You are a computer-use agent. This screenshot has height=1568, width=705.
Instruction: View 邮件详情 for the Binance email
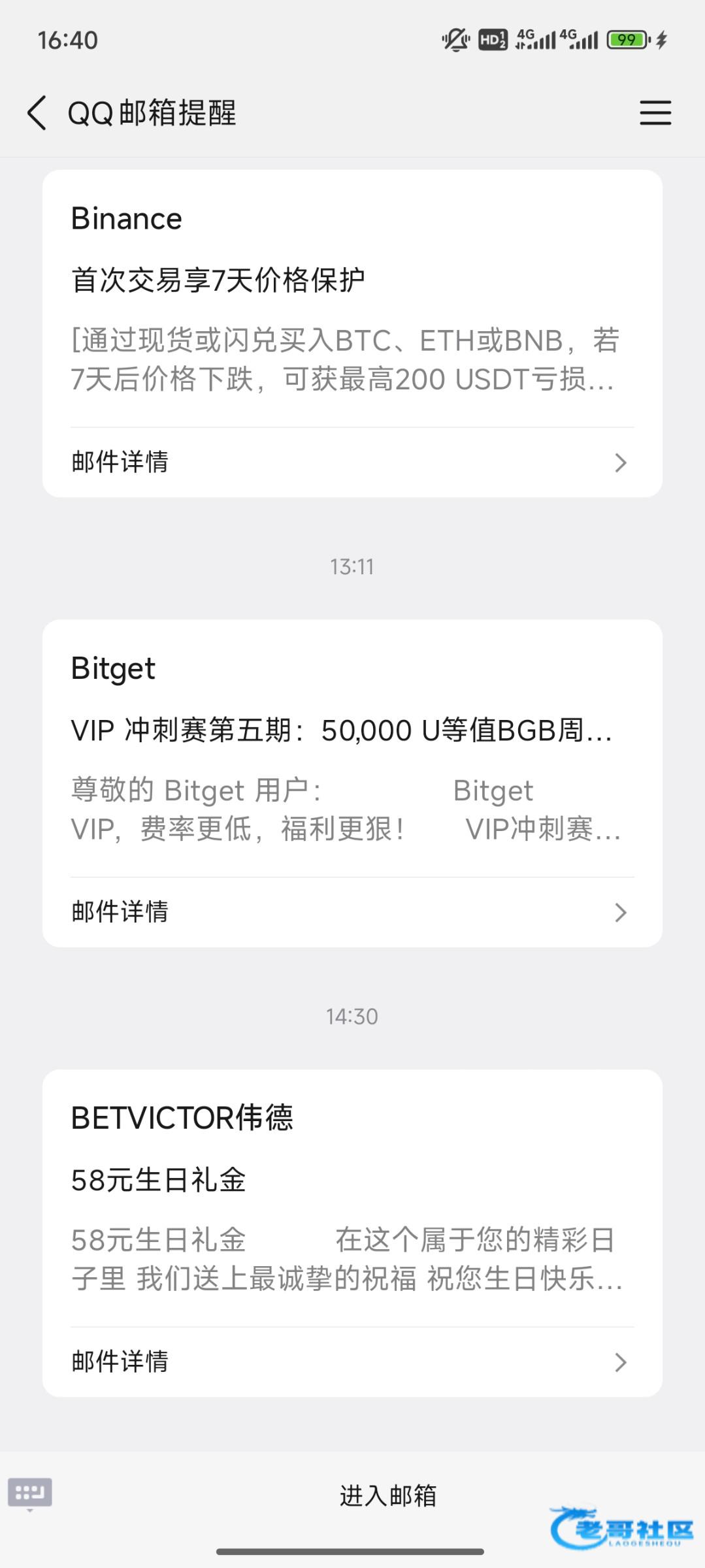(x=352, y=462)
